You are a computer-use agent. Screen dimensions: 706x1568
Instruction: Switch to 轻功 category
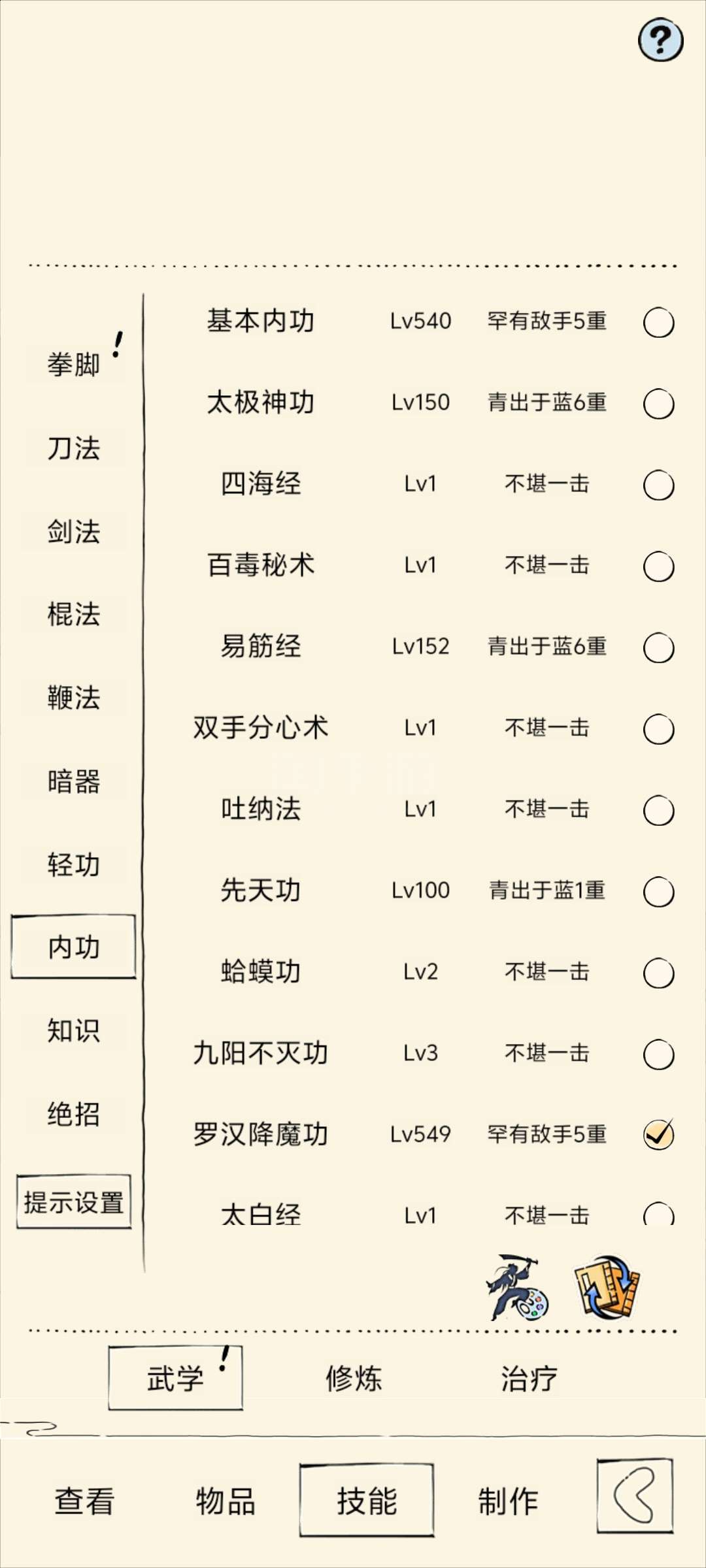tap(73, 864)
